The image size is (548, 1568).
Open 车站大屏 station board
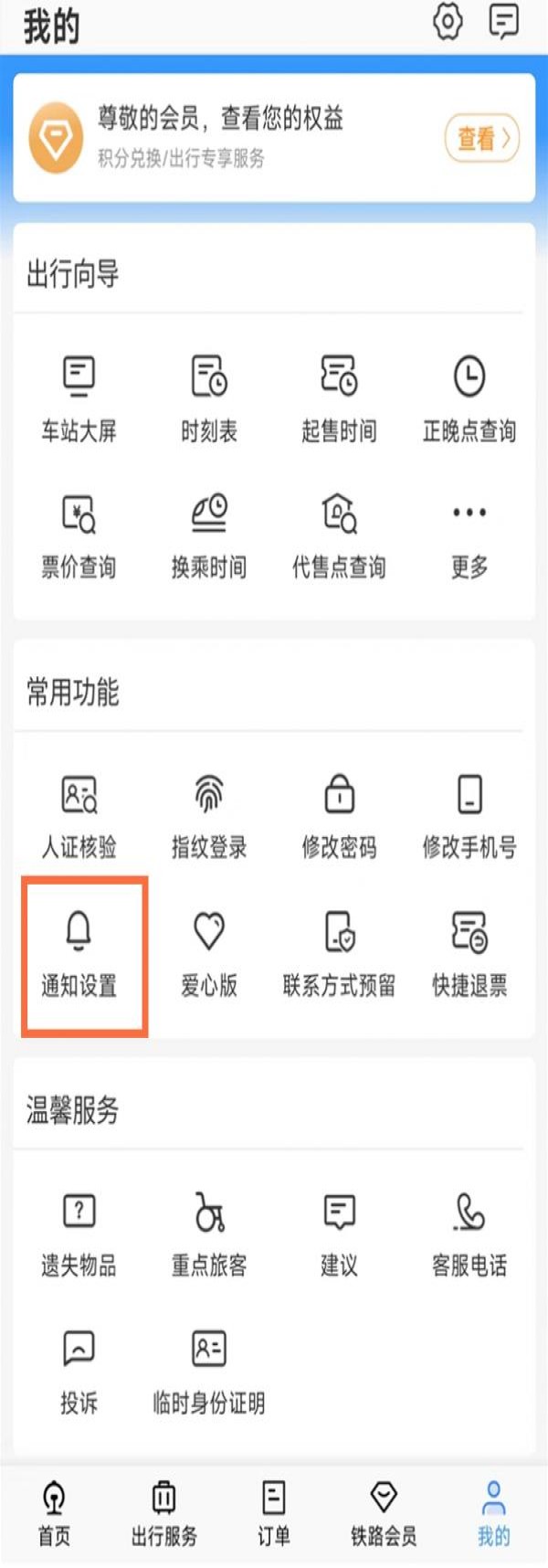(79, 398)
